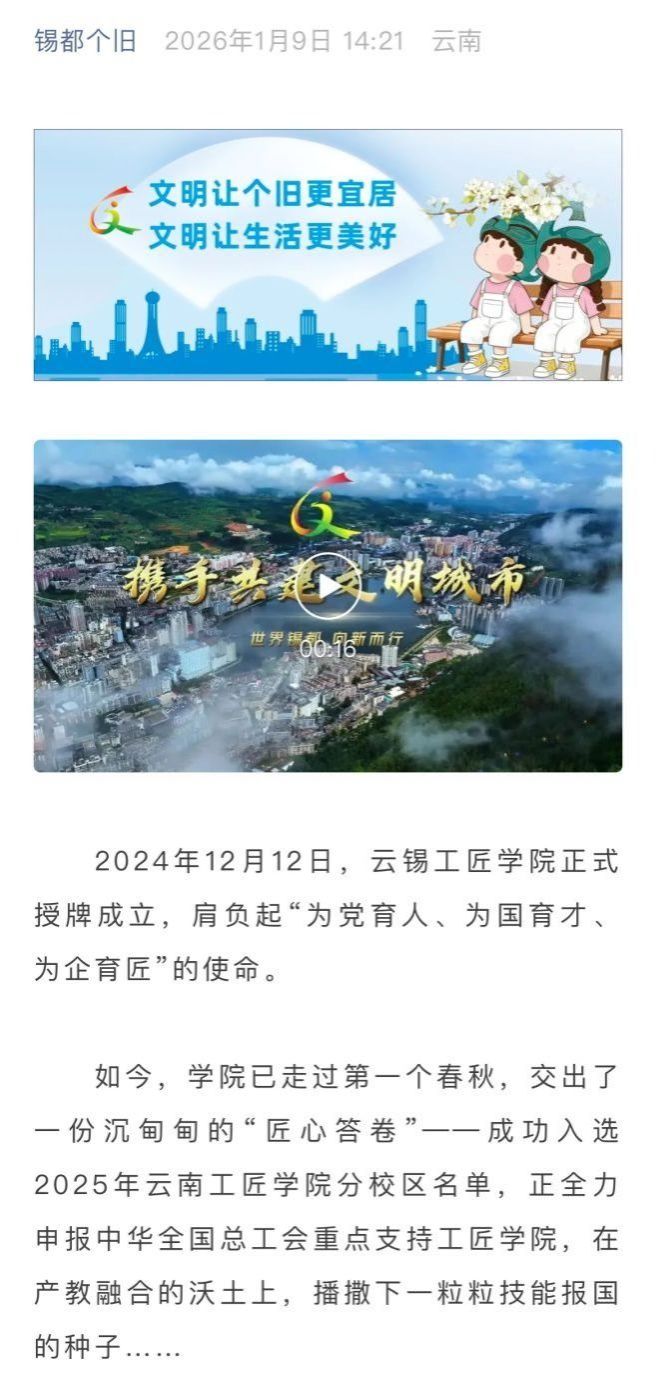Play the 携手共建文明城市 video
658x1388 pixels.
click(x=327, y=586)
